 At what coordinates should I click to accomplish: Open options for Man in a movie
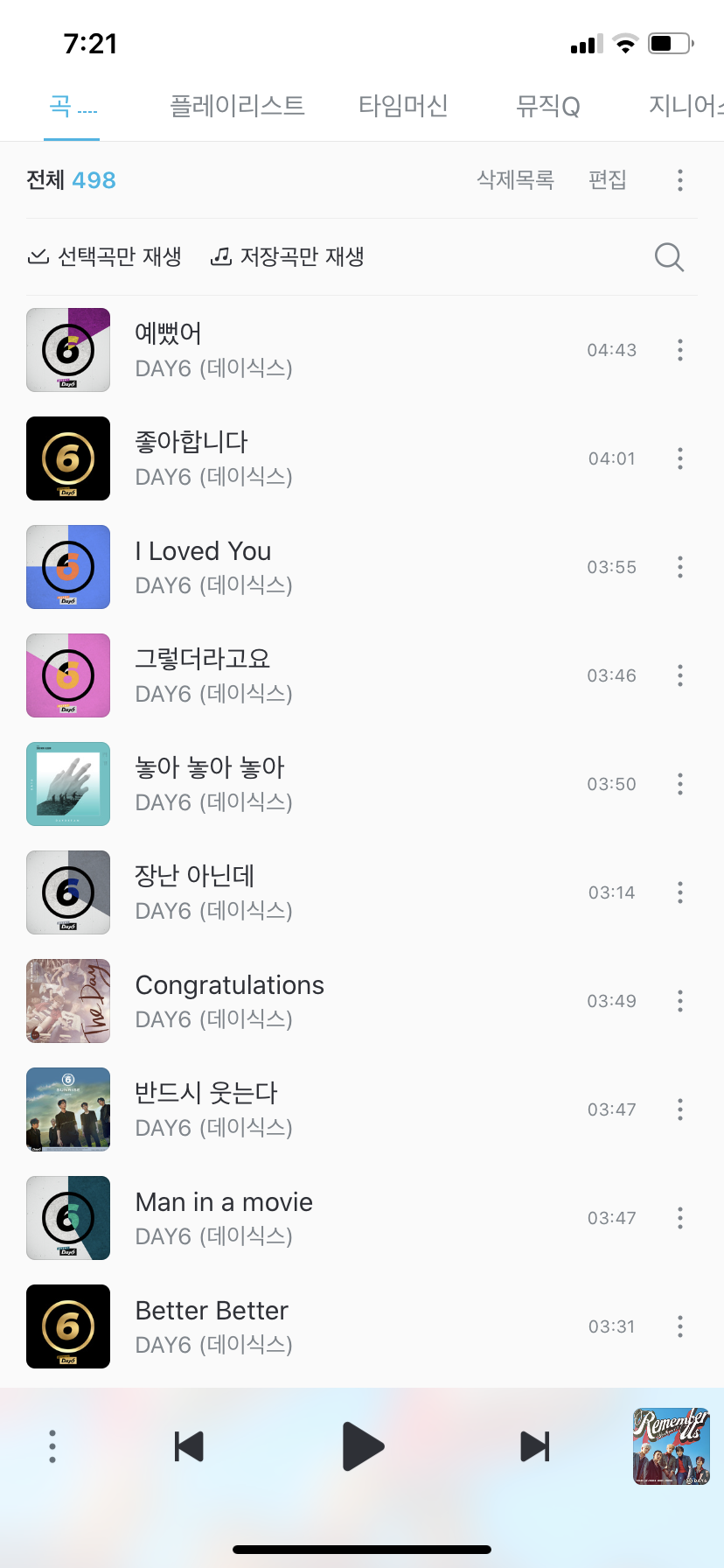click(679, 1217)
